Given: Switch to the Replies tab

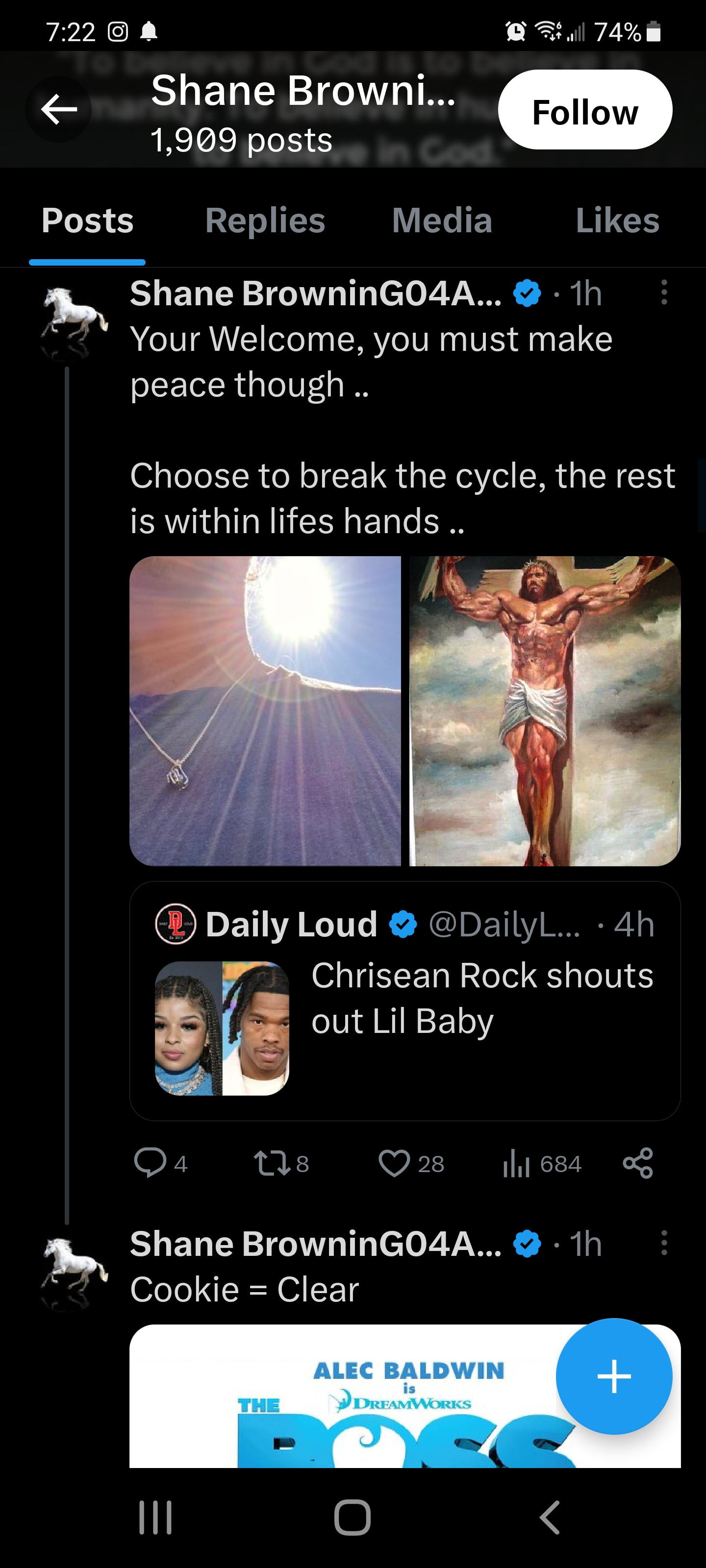Looking at the screenshot, I should 265,220.
